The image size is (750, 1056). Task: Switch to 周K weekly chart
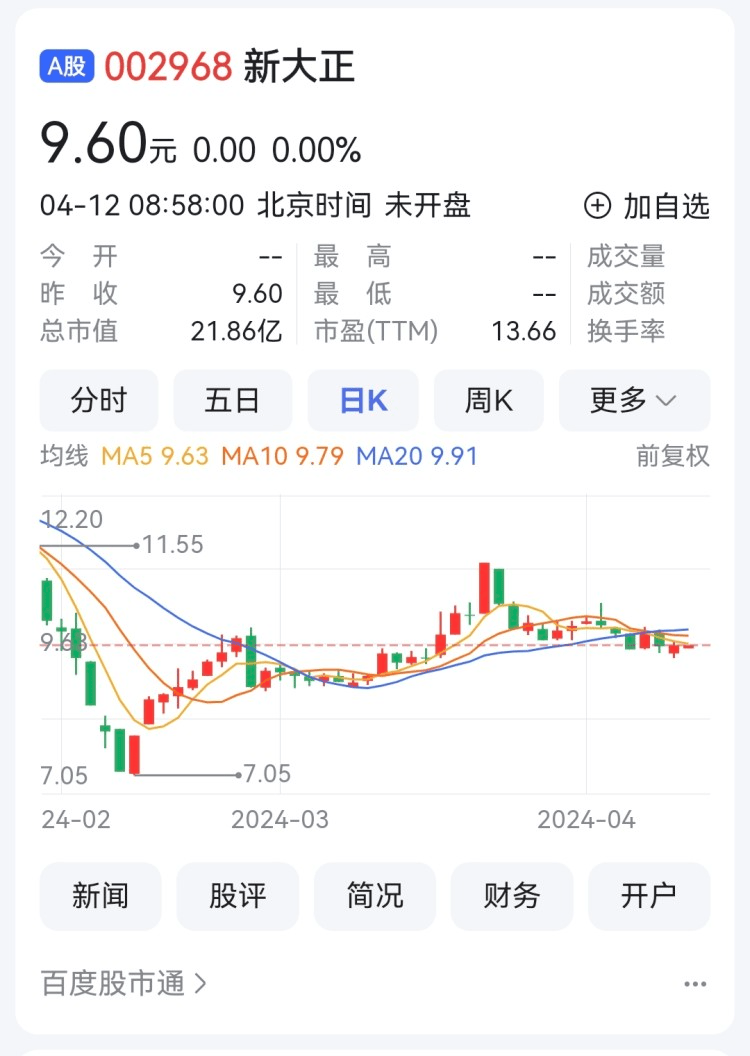(489, 401)
